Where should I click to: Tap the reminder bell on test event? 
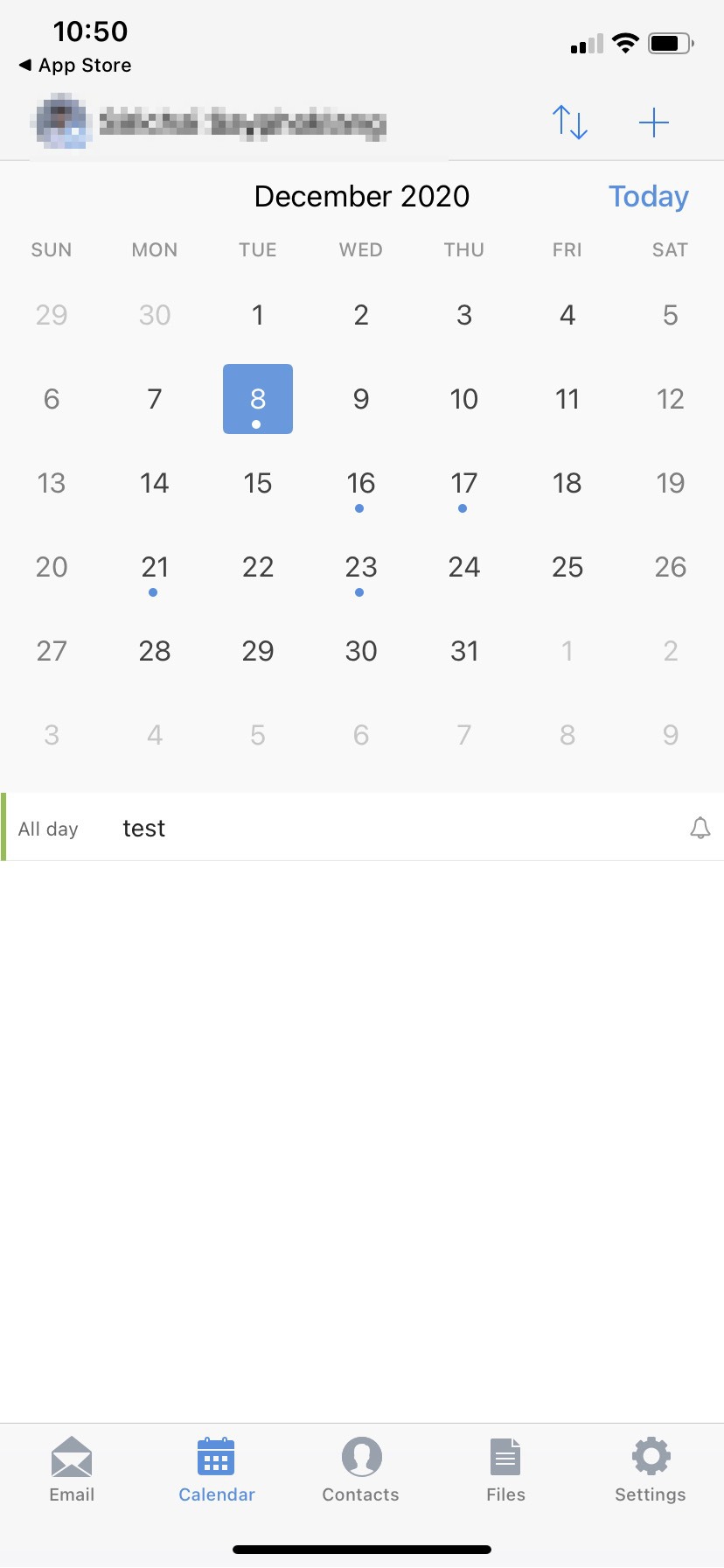coord(700,828)
